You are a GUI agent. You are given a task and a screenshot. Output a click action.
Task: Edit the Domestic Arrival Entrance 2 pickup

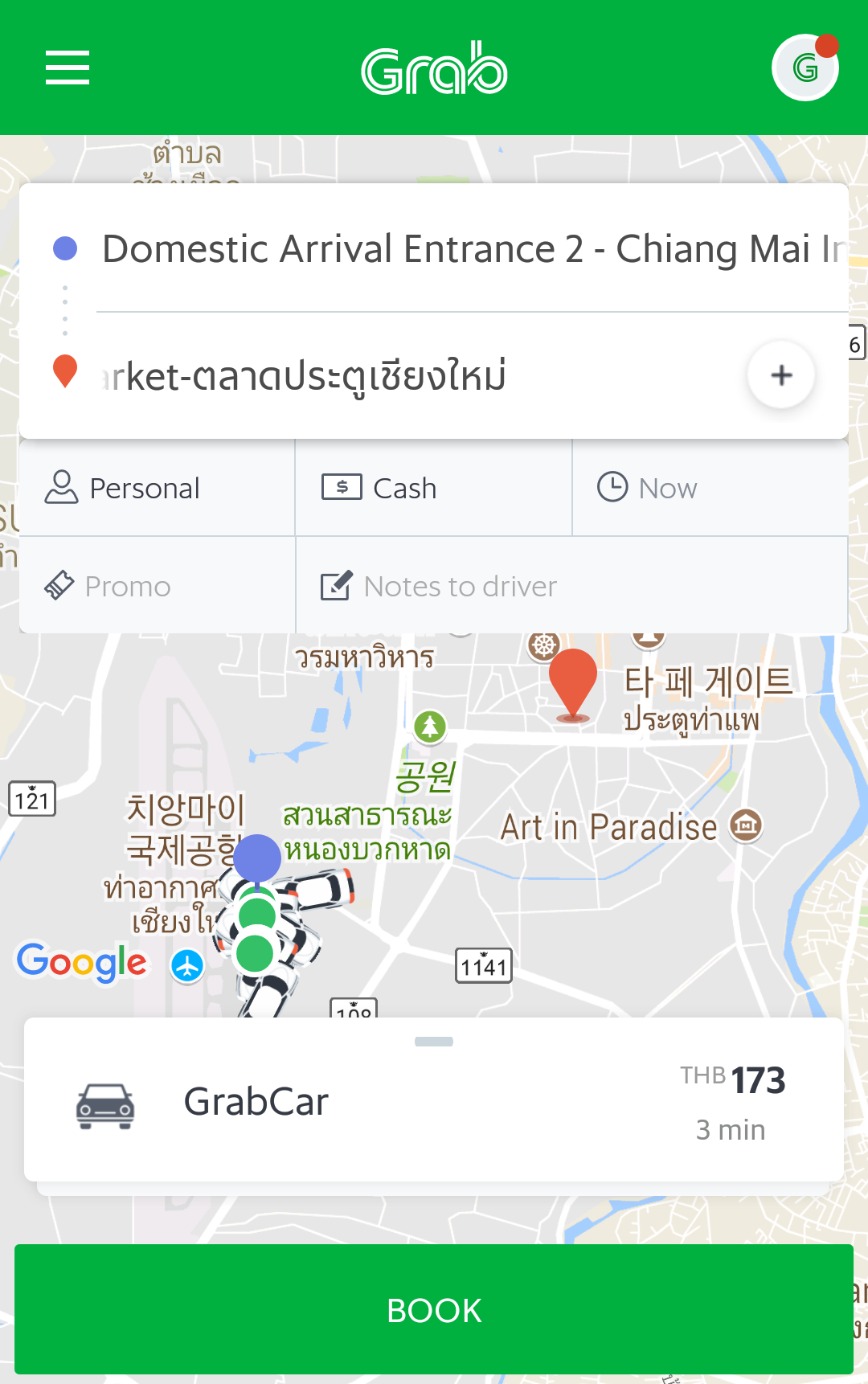[473, 249]
